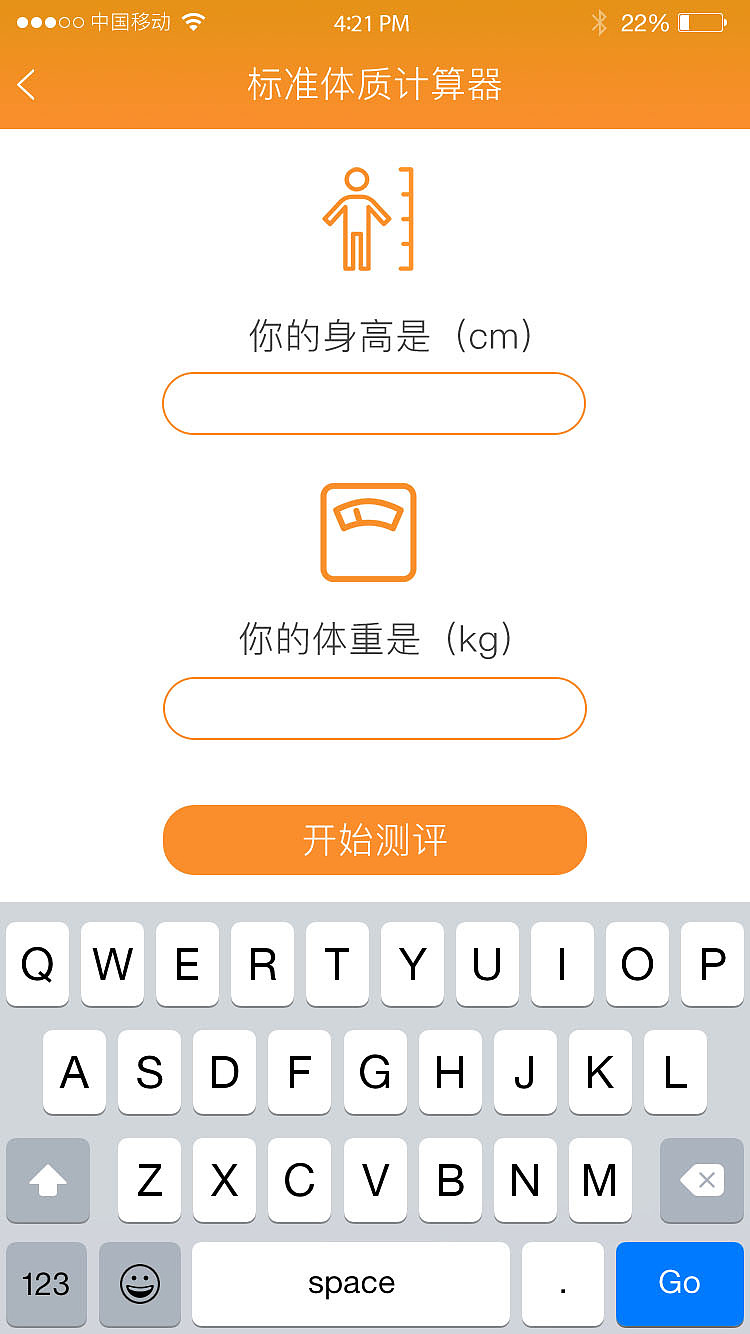Tap the 开始测评 evaluation button
The image size is (750, 1334).
[x=375, y=840]
